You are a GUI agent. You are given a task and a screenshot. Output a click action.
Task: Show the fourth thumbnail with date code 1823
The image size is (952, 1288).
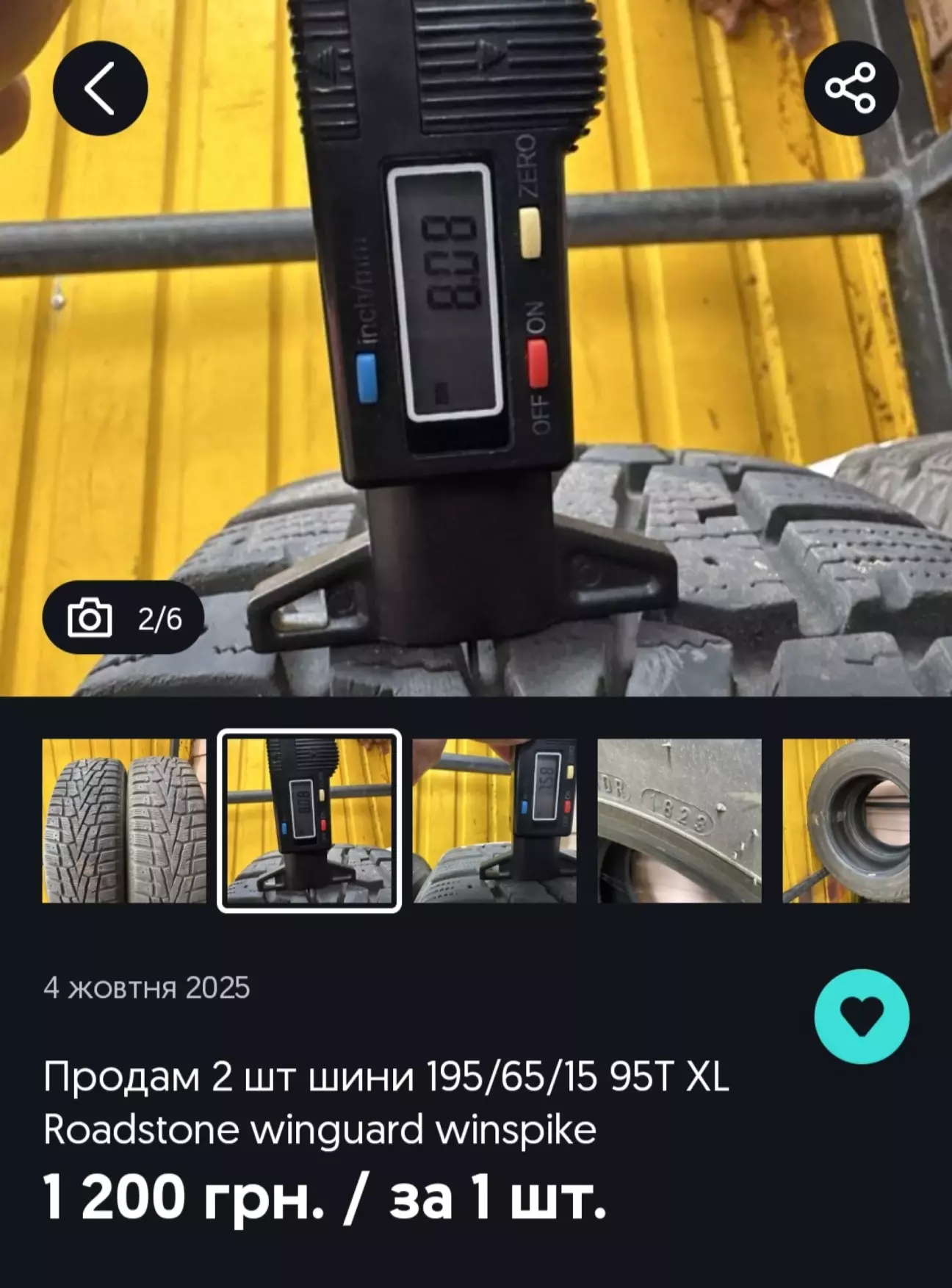679,821
